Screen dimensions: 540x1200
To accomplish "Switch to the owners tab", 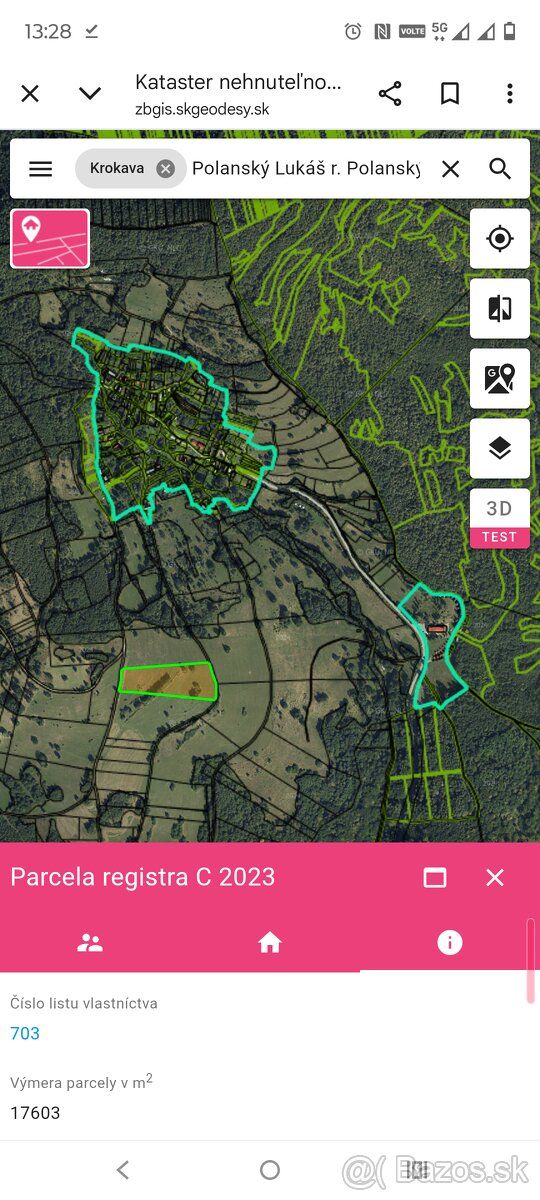I will (90, 942).
